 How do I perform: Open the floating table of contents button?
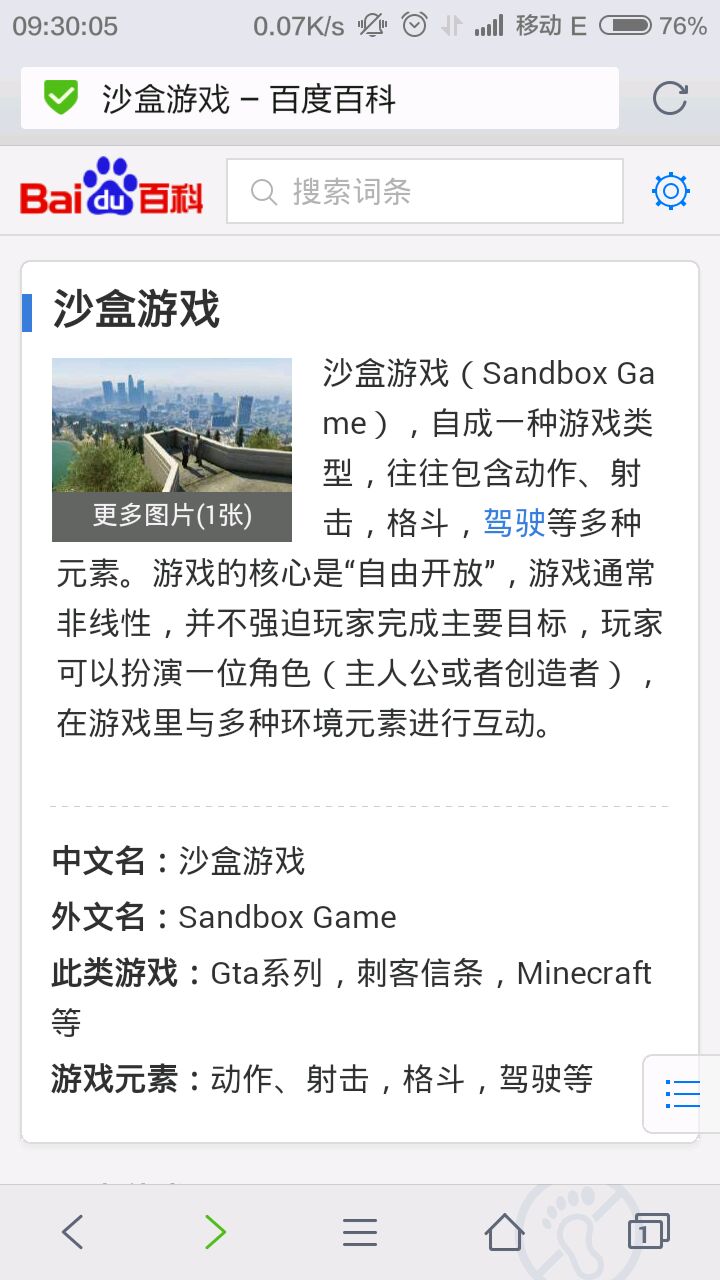coord(683,1094)
